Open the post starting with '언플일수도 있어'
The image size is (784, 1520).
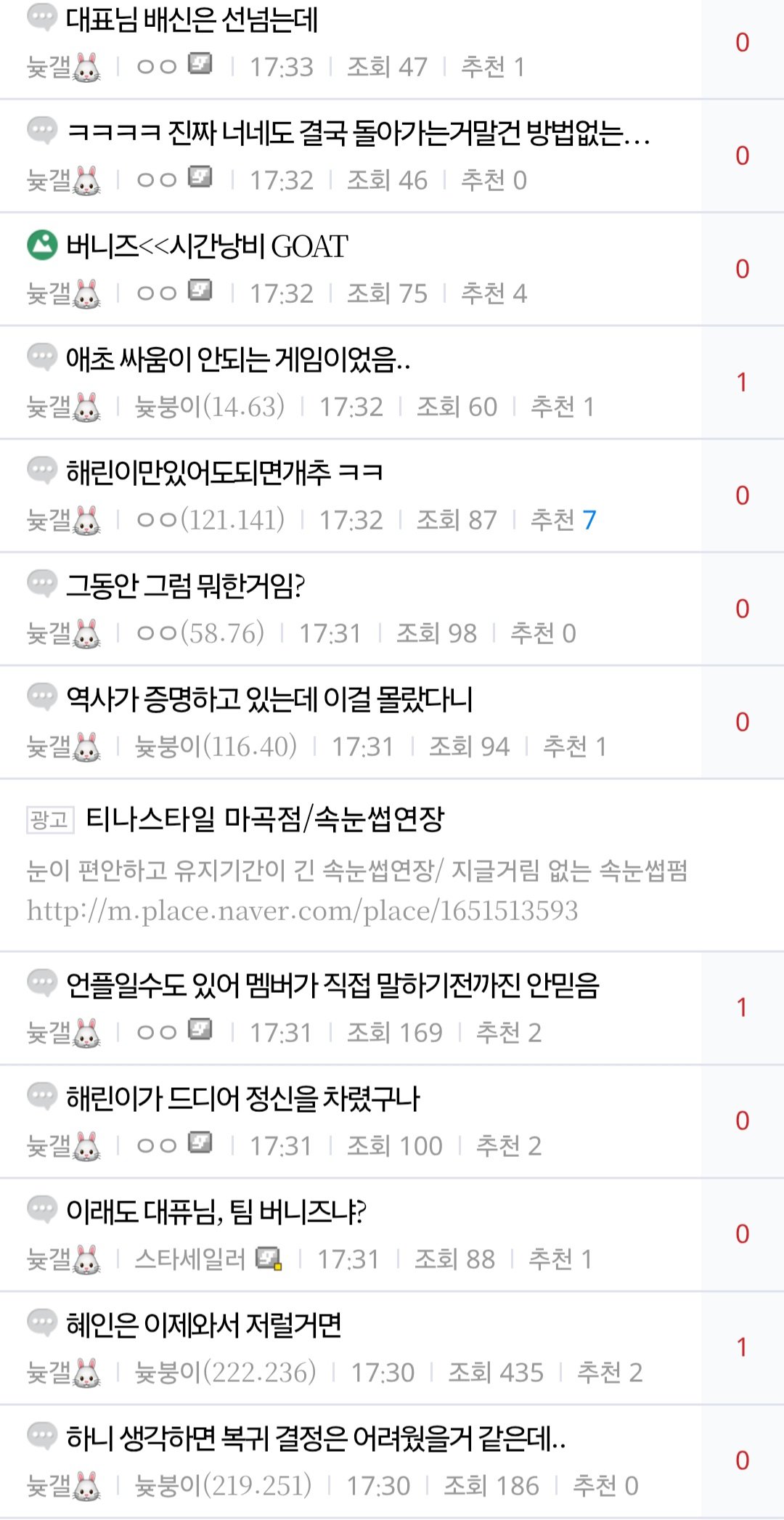point(332,986)
